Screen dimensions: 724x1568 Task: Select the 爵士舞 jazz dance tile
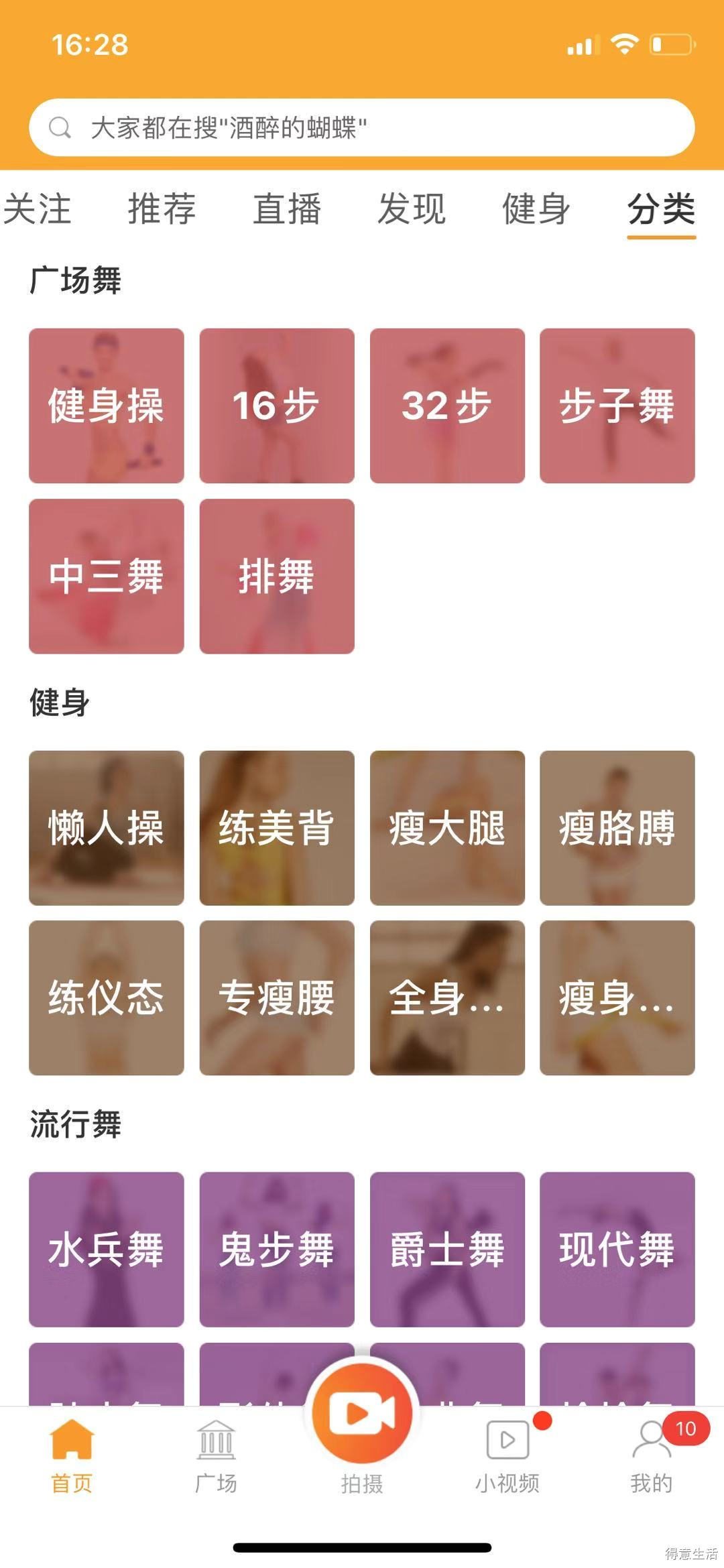(446, 1247)
